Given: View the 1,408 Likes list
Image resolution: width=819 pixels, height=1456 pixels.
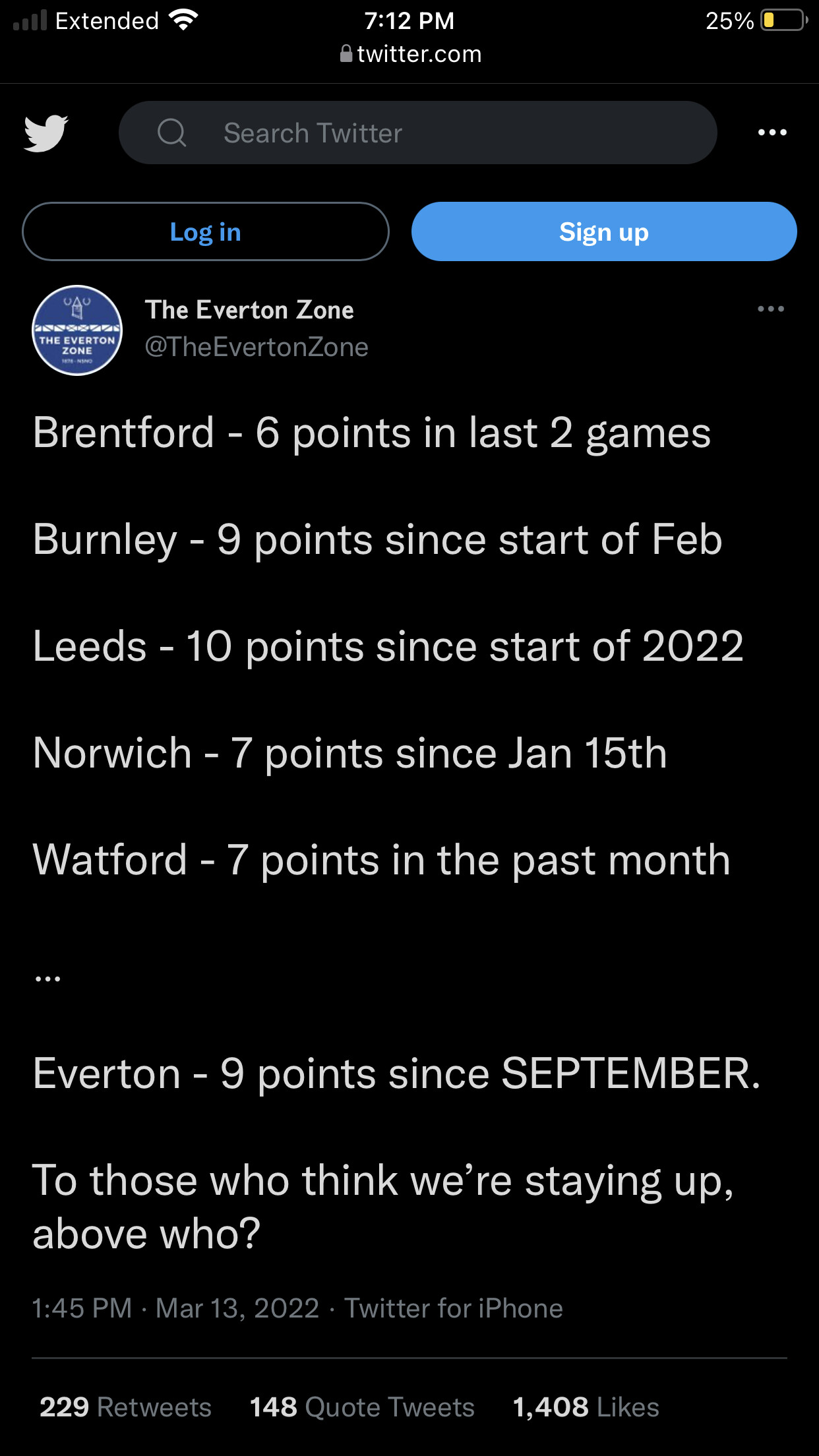Looking at the screenshot, I should click(x=586, y=1407).
